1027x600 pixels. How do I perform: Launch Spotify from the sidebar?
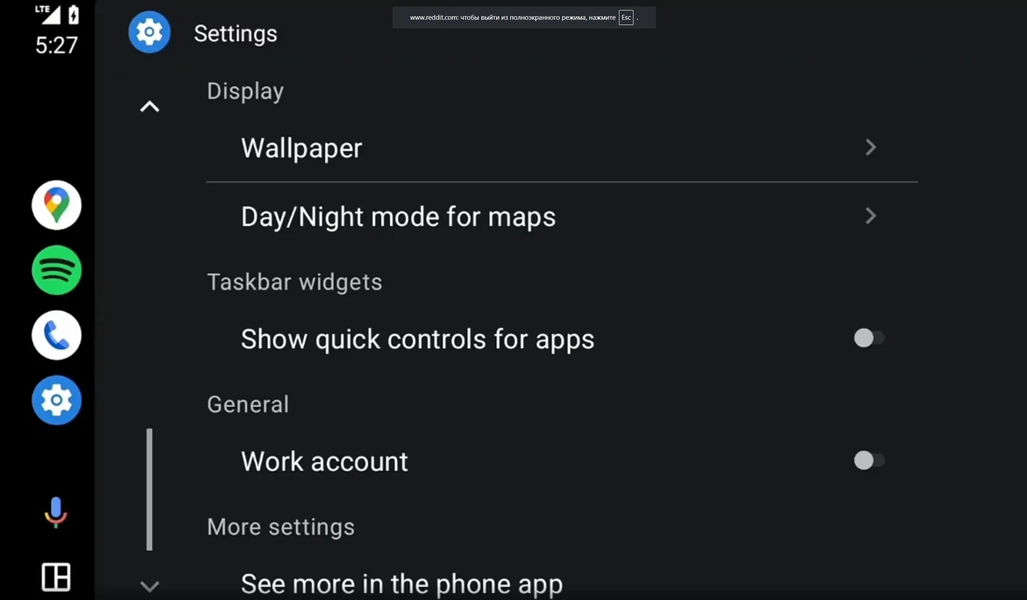point(56,270)
